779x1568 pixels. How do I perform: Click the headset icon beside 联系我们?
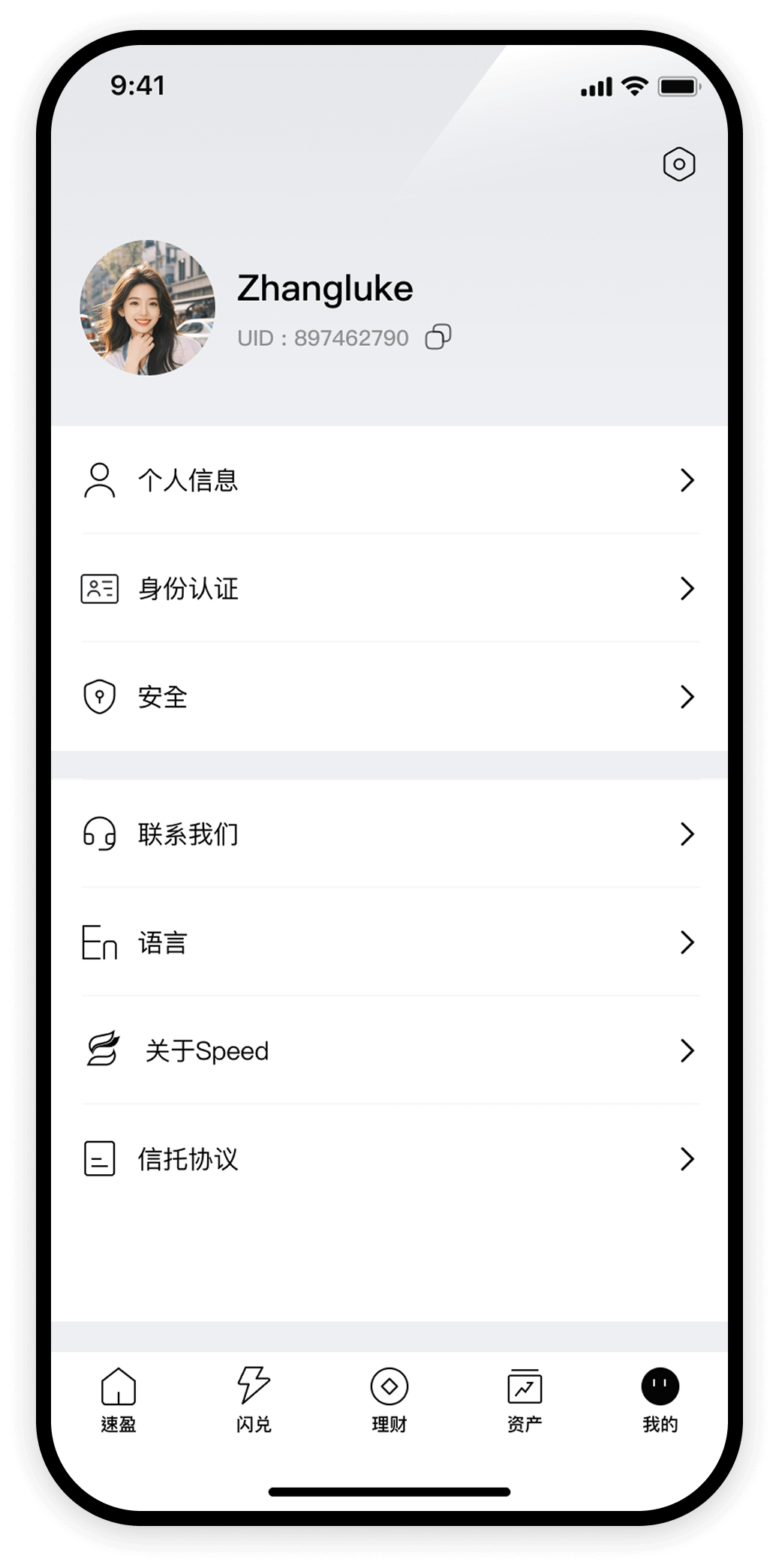pos(99,834)
